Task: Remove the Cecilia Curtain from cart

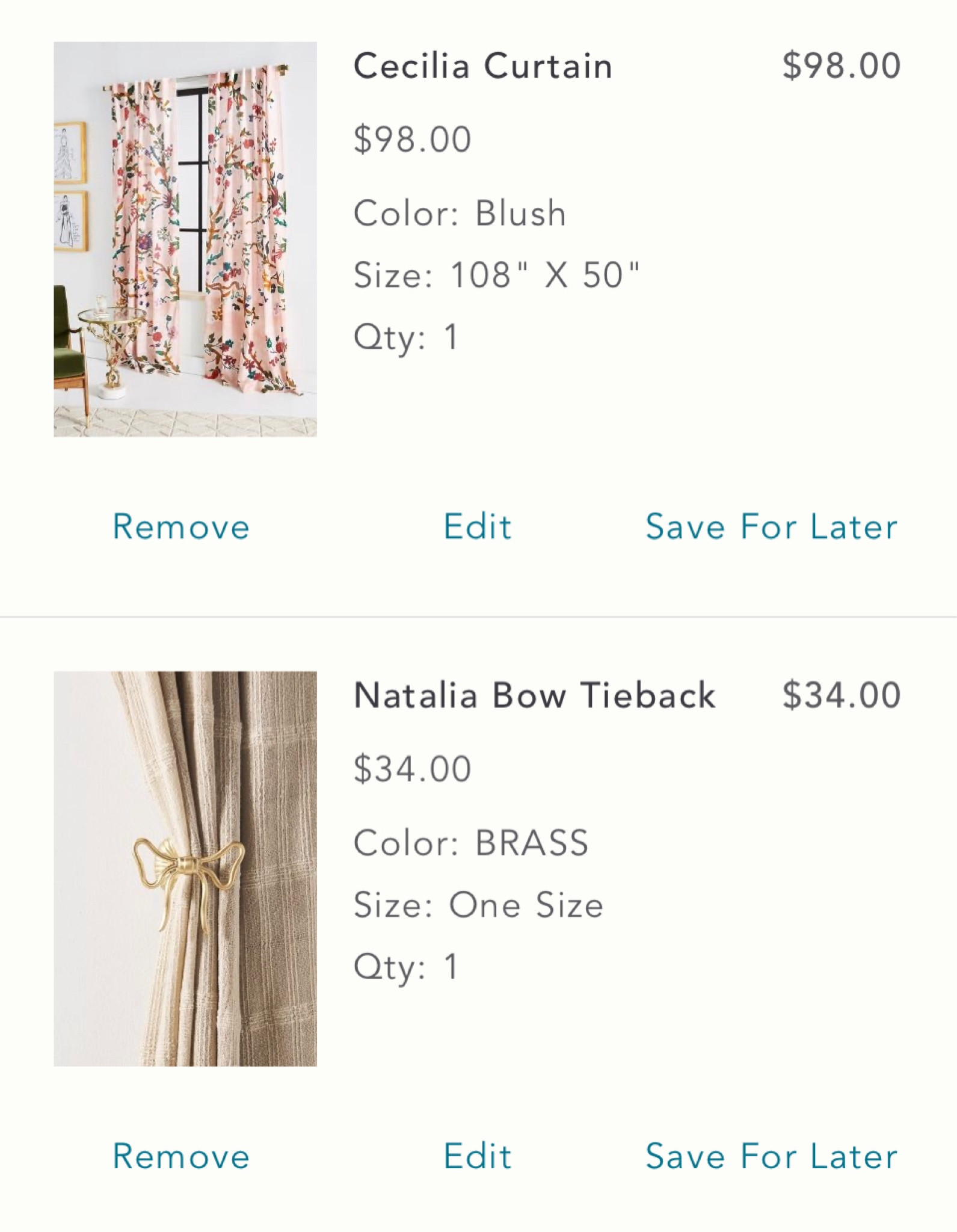Action: [x=180, y=526]
